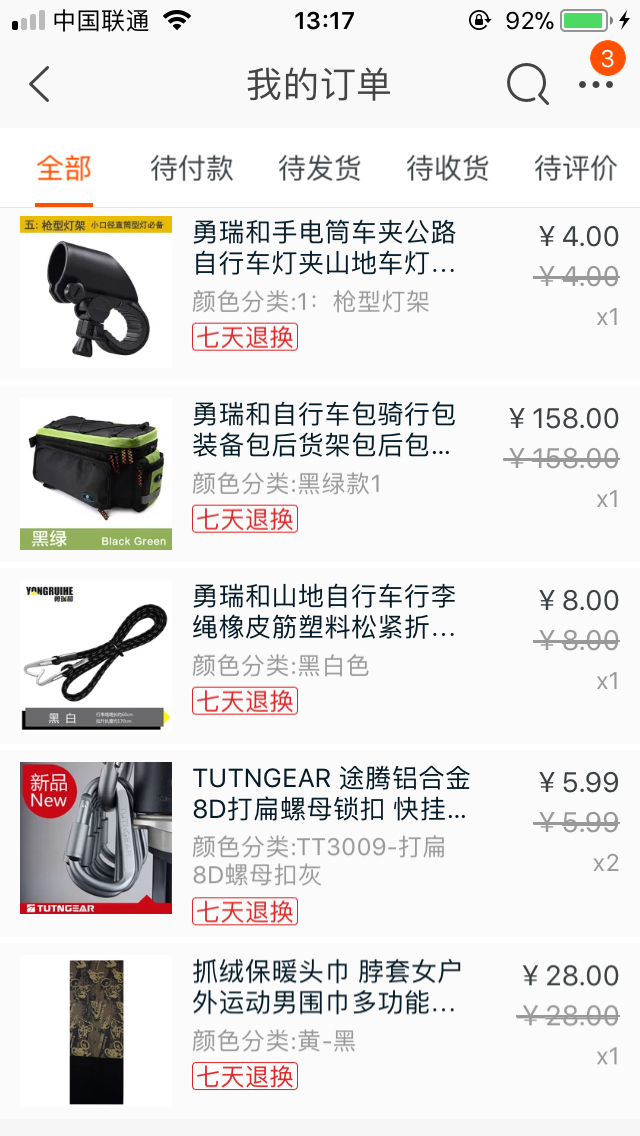Viewport: 640px width, 1136px height.
Task: Go back from 我的订单
Action: [x=39, y=85]
